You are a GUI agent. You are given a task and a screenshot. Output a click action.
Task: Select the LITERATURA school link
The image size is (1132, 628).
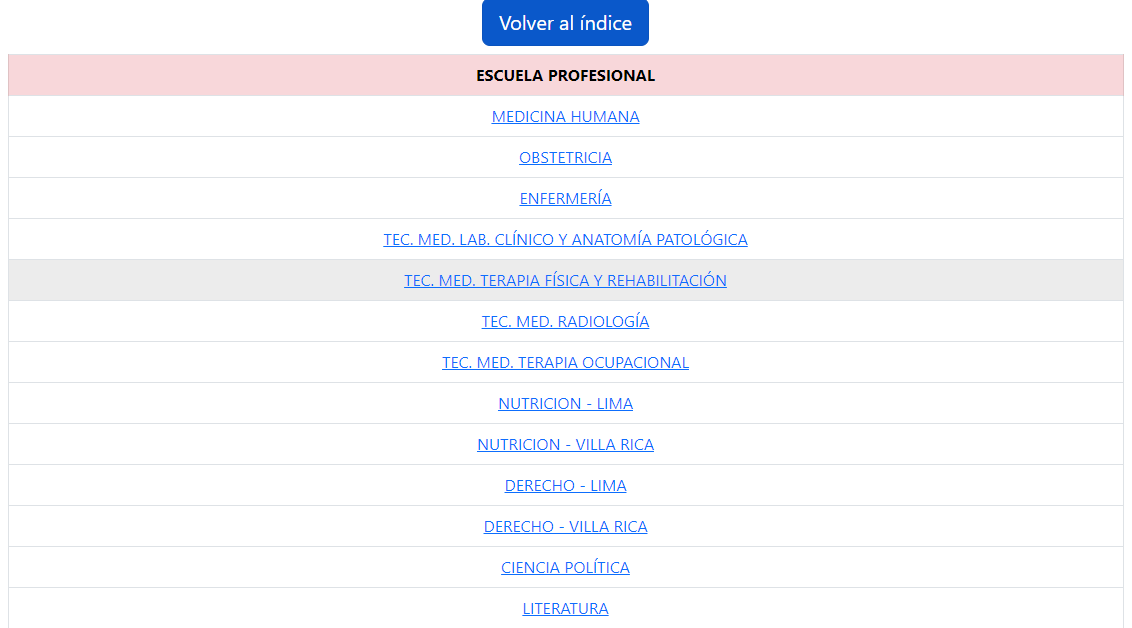(x=565, y=608)
